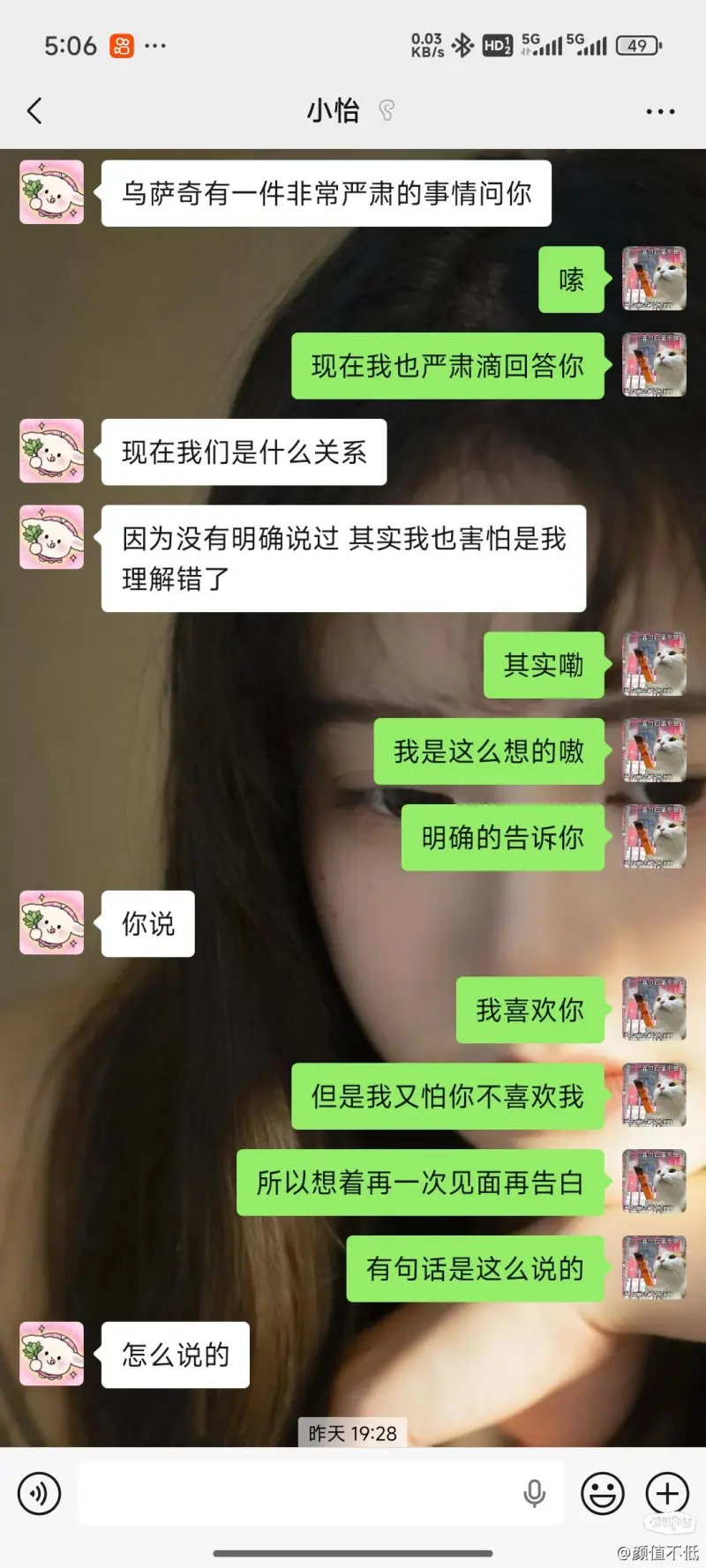Open my cat avatar beside 我喜欢你
The width and height of the screenshot is (706, 1568).
tap(654, 1009)
